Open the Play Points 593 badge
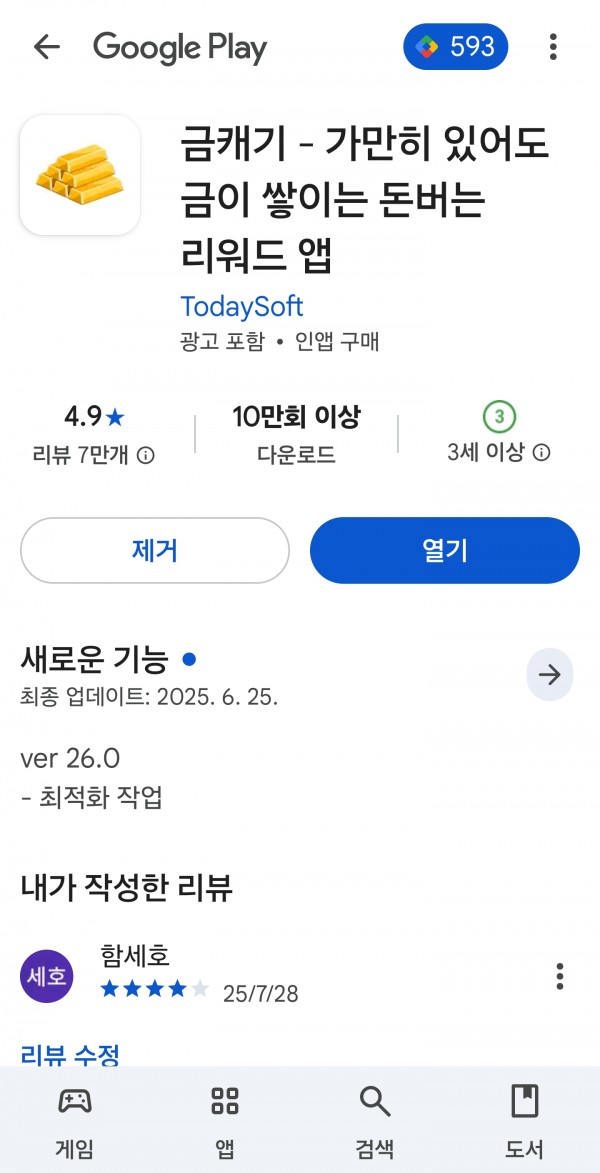 pyautogui.click(x=456, y=47)
